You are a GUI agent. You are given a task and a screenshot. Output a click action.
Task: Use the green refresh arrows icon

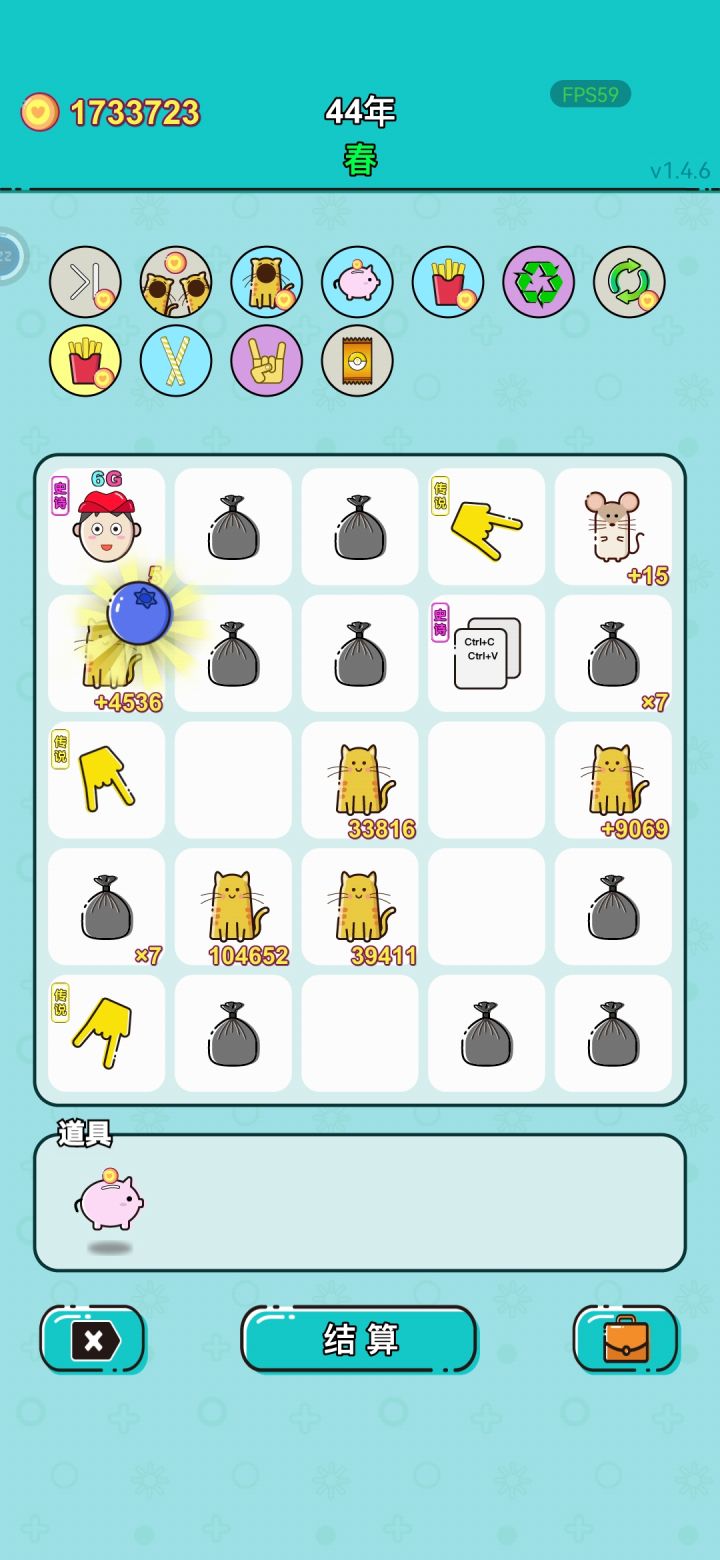click(628, 281)
